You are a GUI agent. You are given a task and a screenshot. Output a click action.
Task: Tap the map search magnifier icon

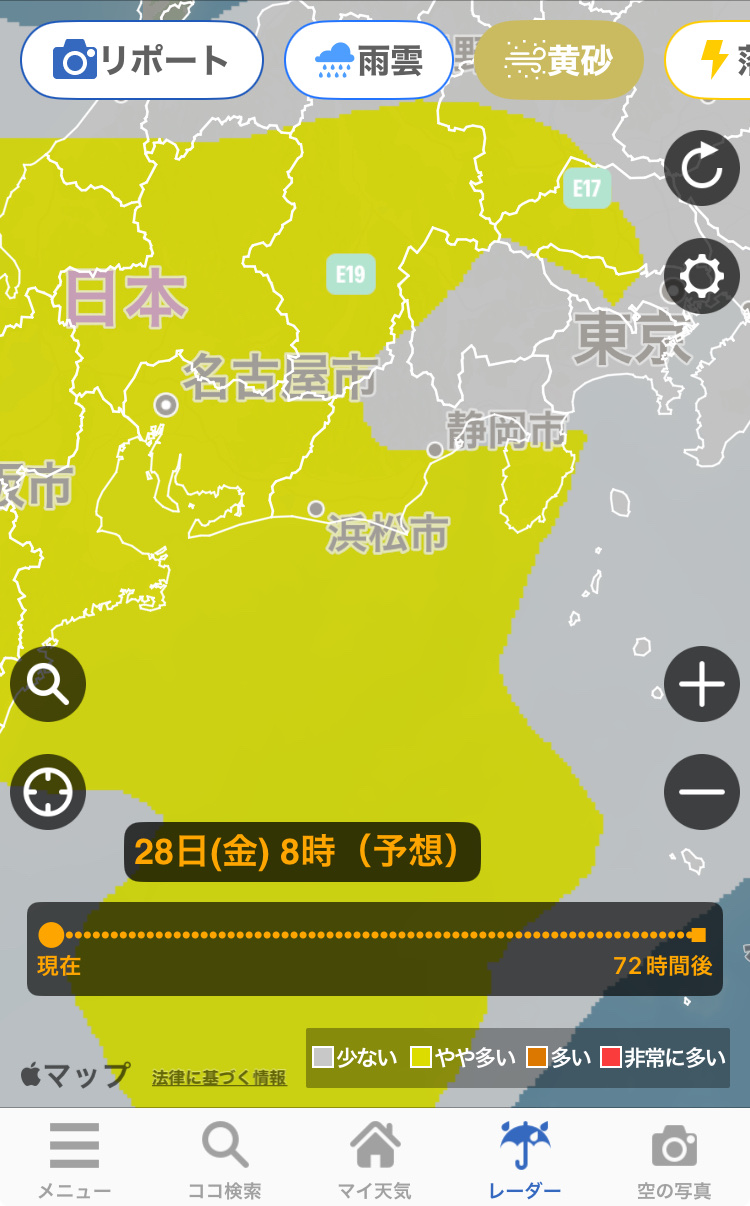pos(48,684)
